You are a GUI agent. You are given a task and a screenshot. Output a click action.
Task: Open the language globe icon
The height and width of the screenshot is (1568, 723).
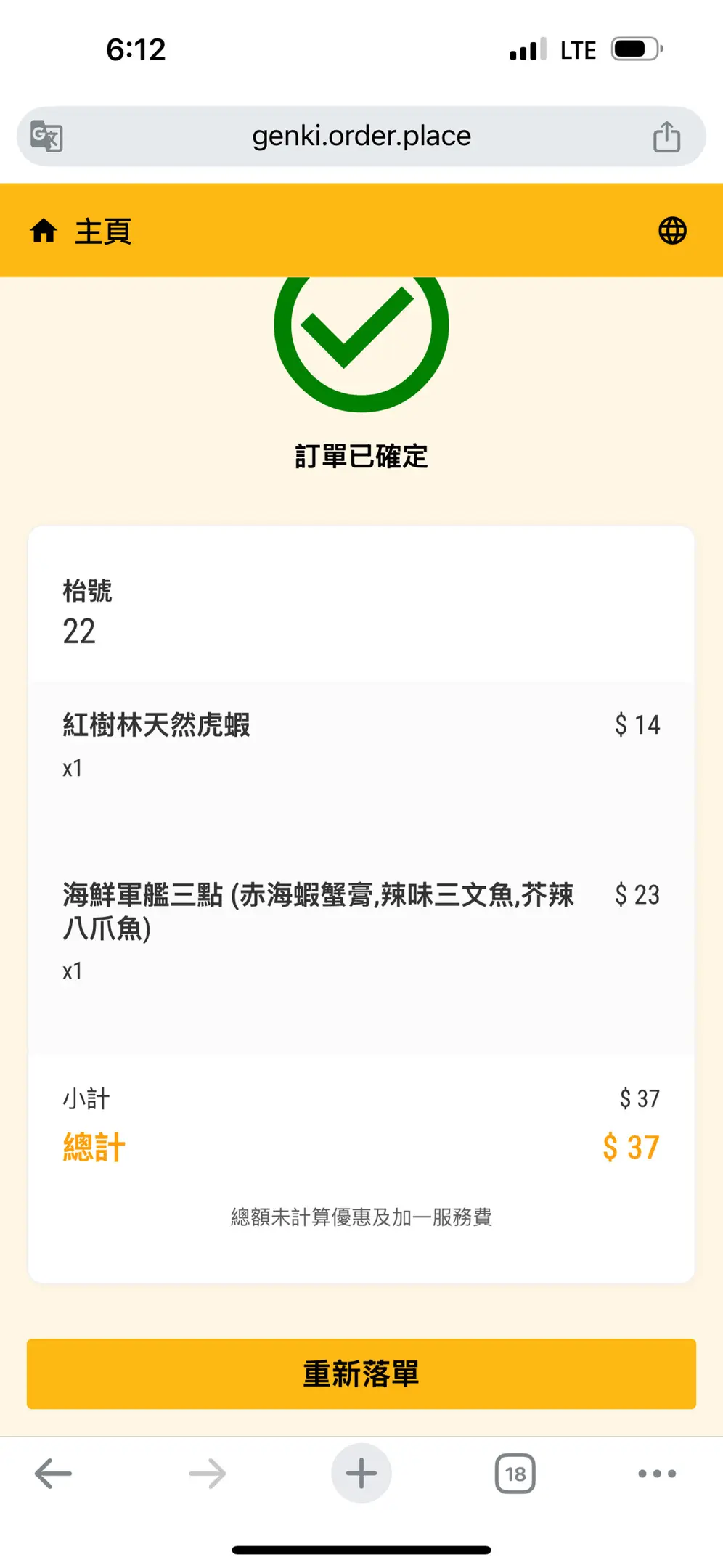pos(672,231)
